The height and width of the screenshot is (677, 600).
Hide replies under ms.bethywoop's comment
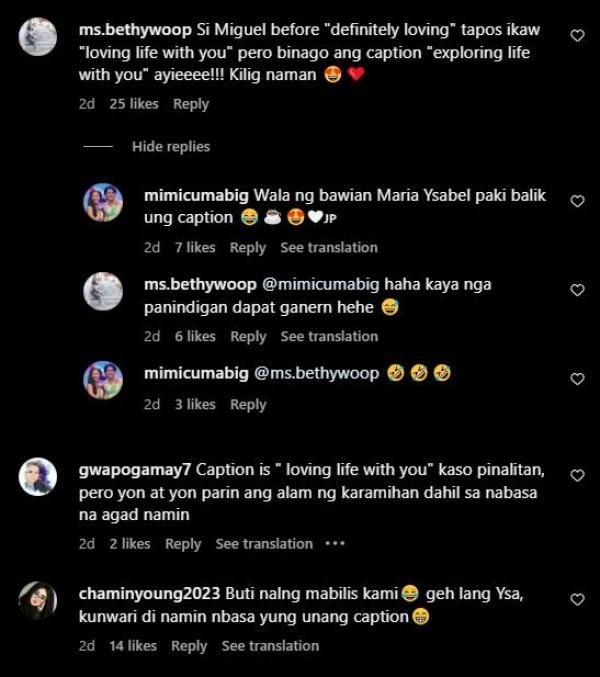click(x=171, y=147)
